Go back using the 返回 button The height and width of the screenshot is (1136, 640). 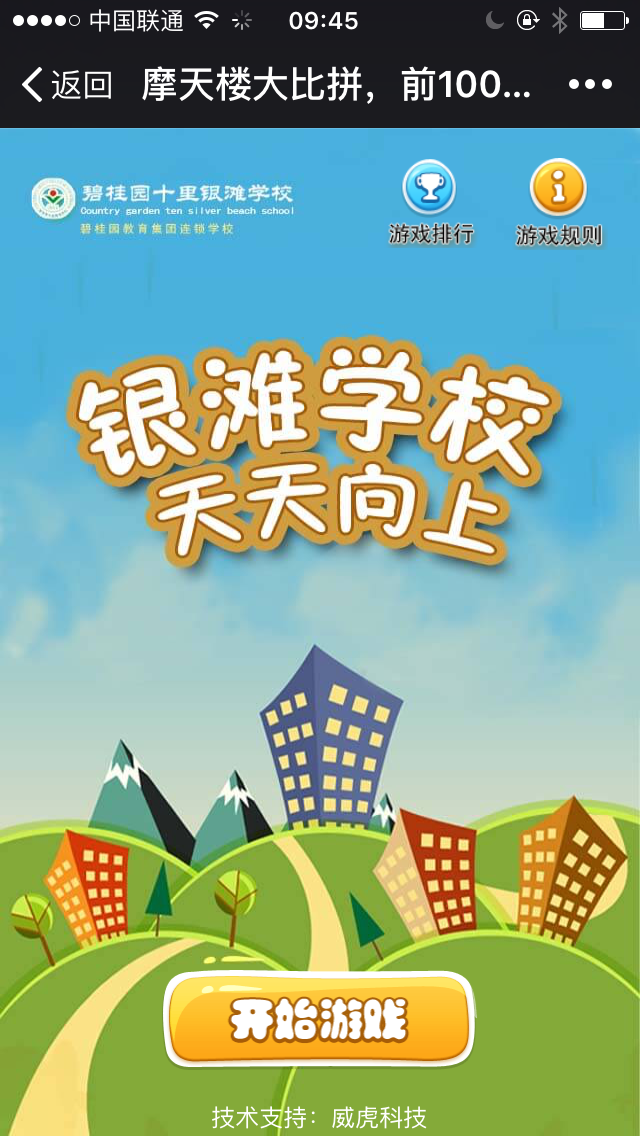pos(66,85)
